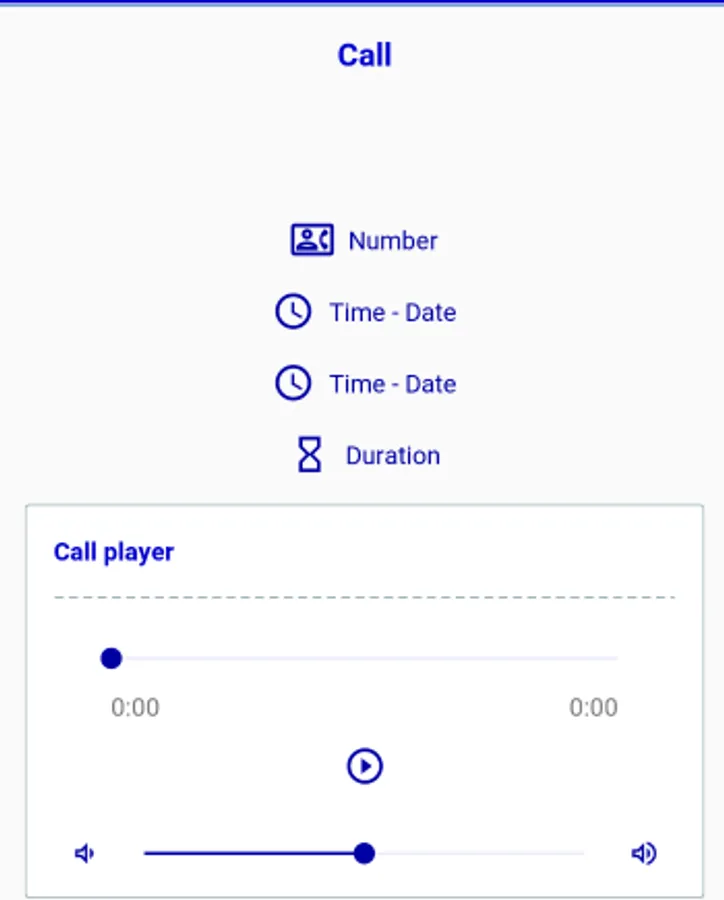Click the Number label
Screen dimensions: 724x900
point(391,240)
